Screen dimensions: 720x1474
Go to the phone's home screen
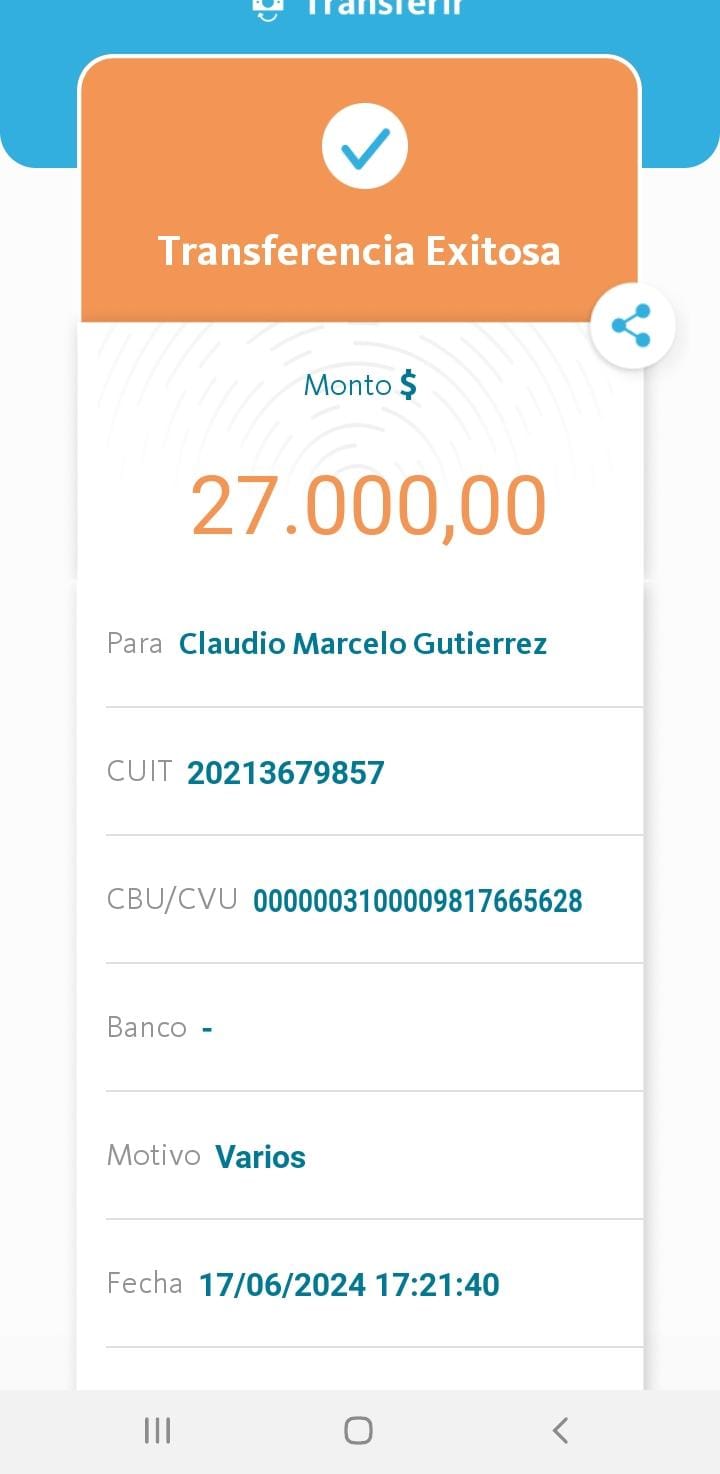(358, 1430)
